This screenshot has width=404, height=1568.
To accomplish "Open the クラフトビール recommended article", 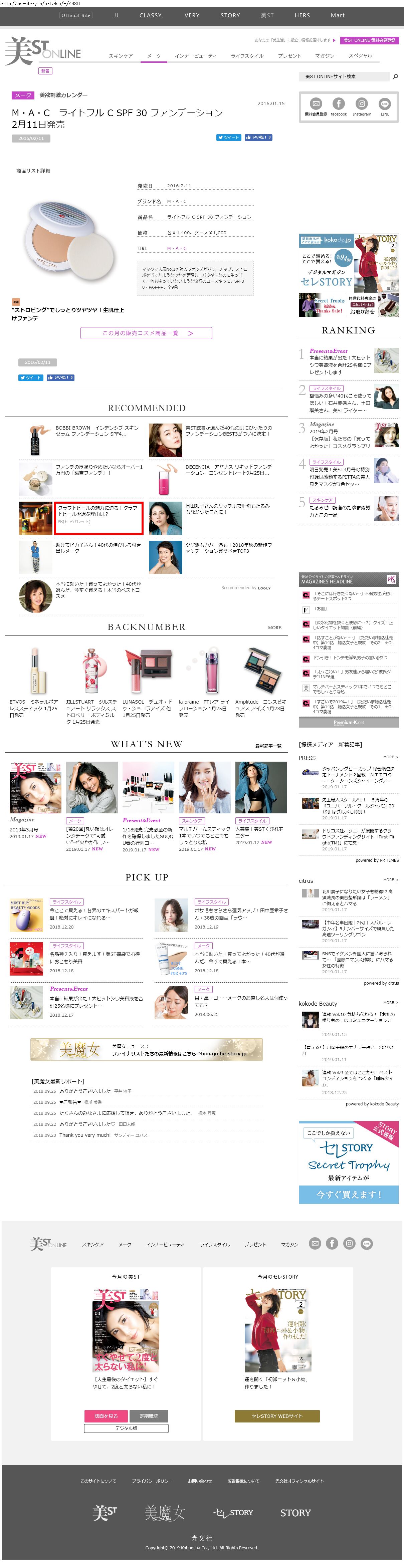I will [x=99, y=514].
